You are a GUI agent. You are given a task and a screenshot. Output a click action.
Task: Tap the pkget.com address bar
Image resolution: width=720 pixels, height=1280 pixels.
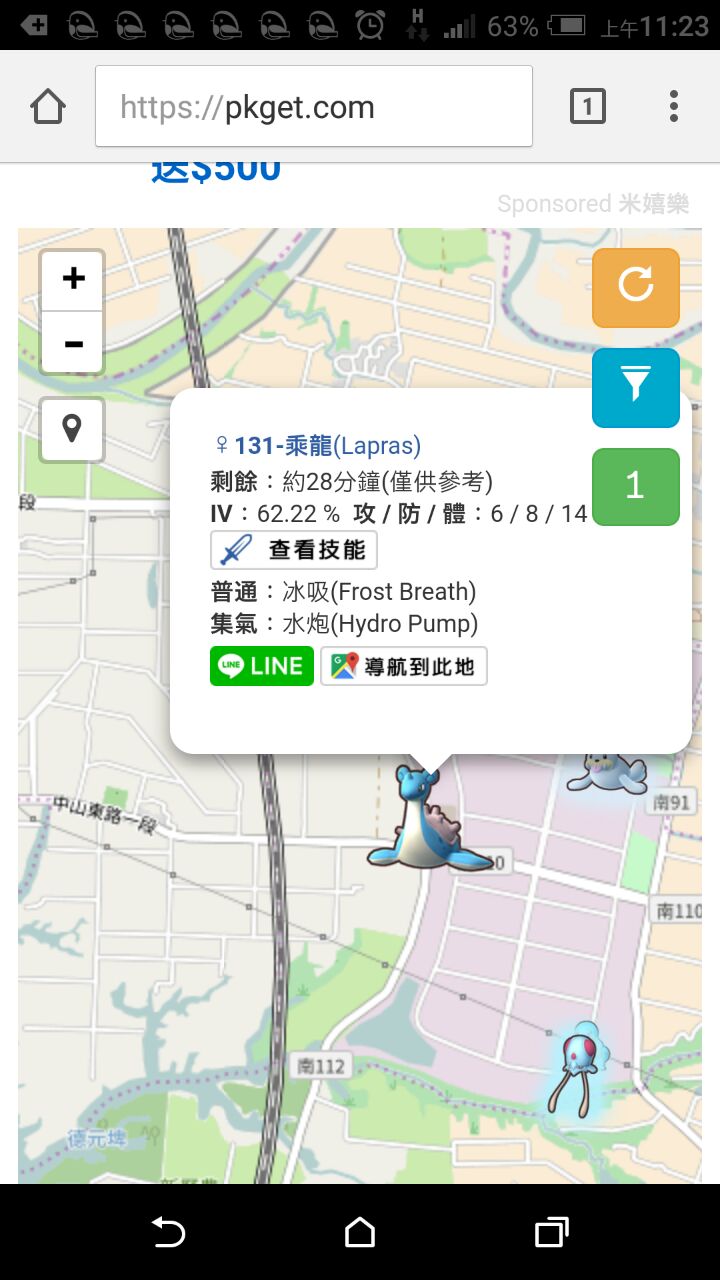coord(313,107)
